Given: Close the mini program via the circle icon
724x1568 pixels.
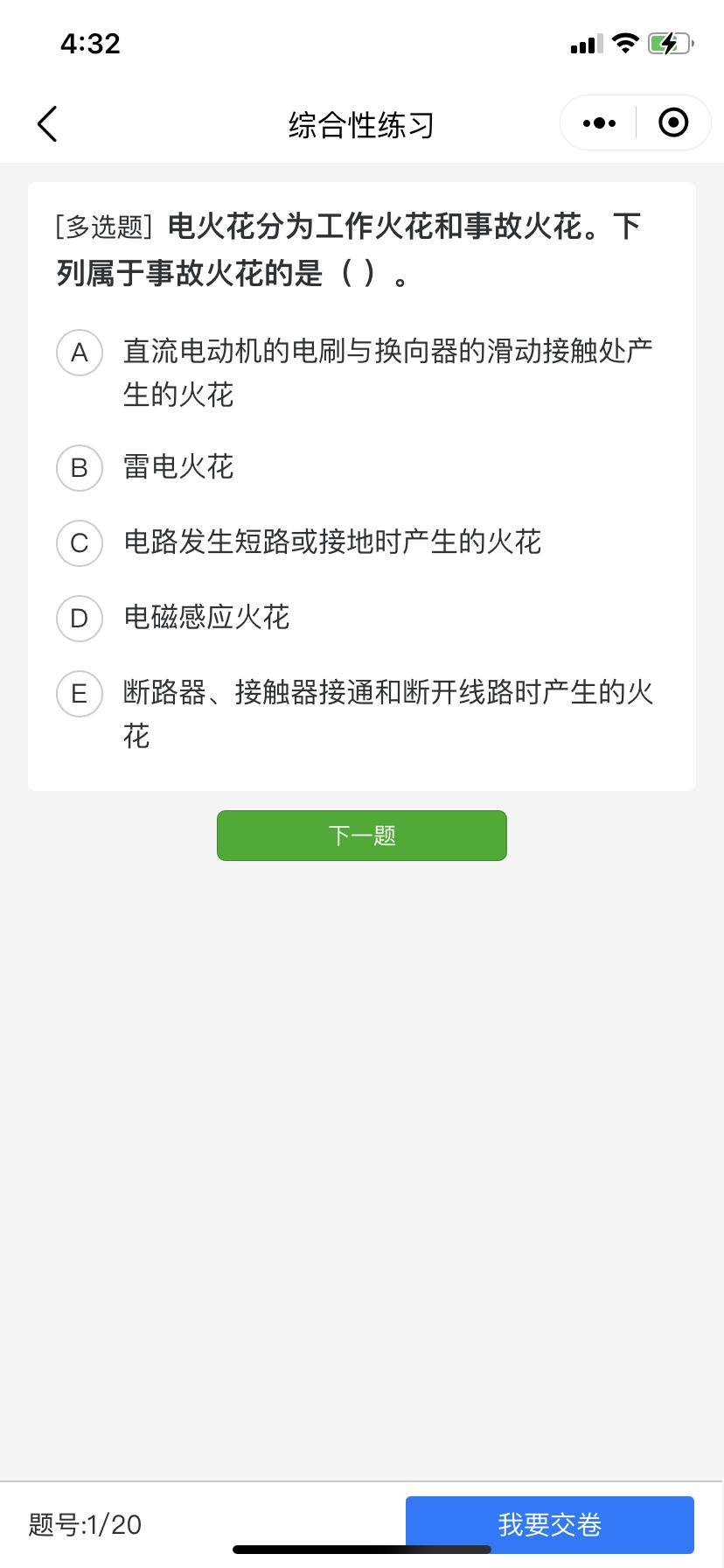Looking at the screenshot, I should coord(673,122).
